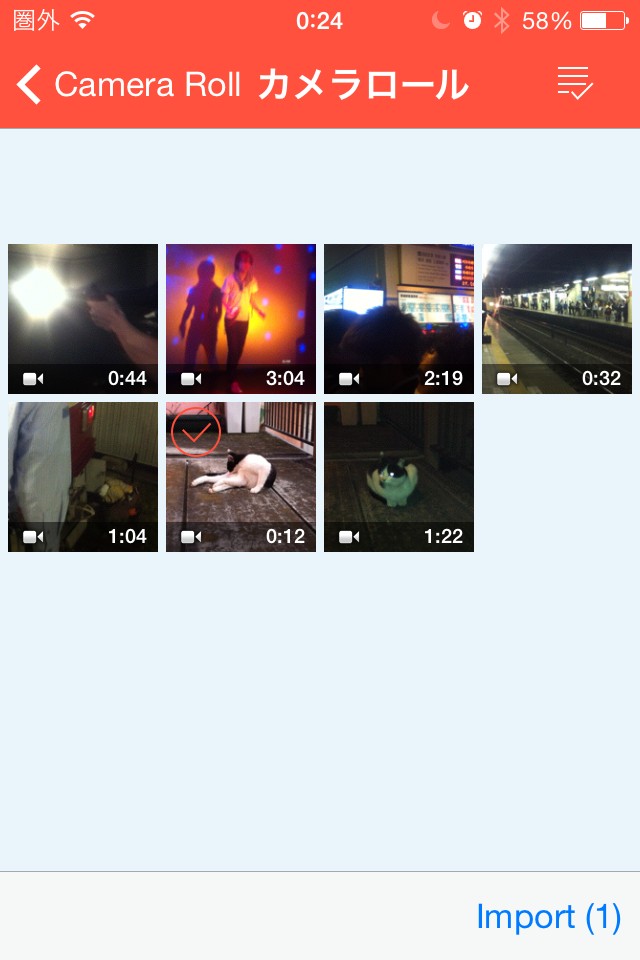This screenshot has height=960, width=640.
Task: Select the 1:04 video thumbnail
Action: 83,477
